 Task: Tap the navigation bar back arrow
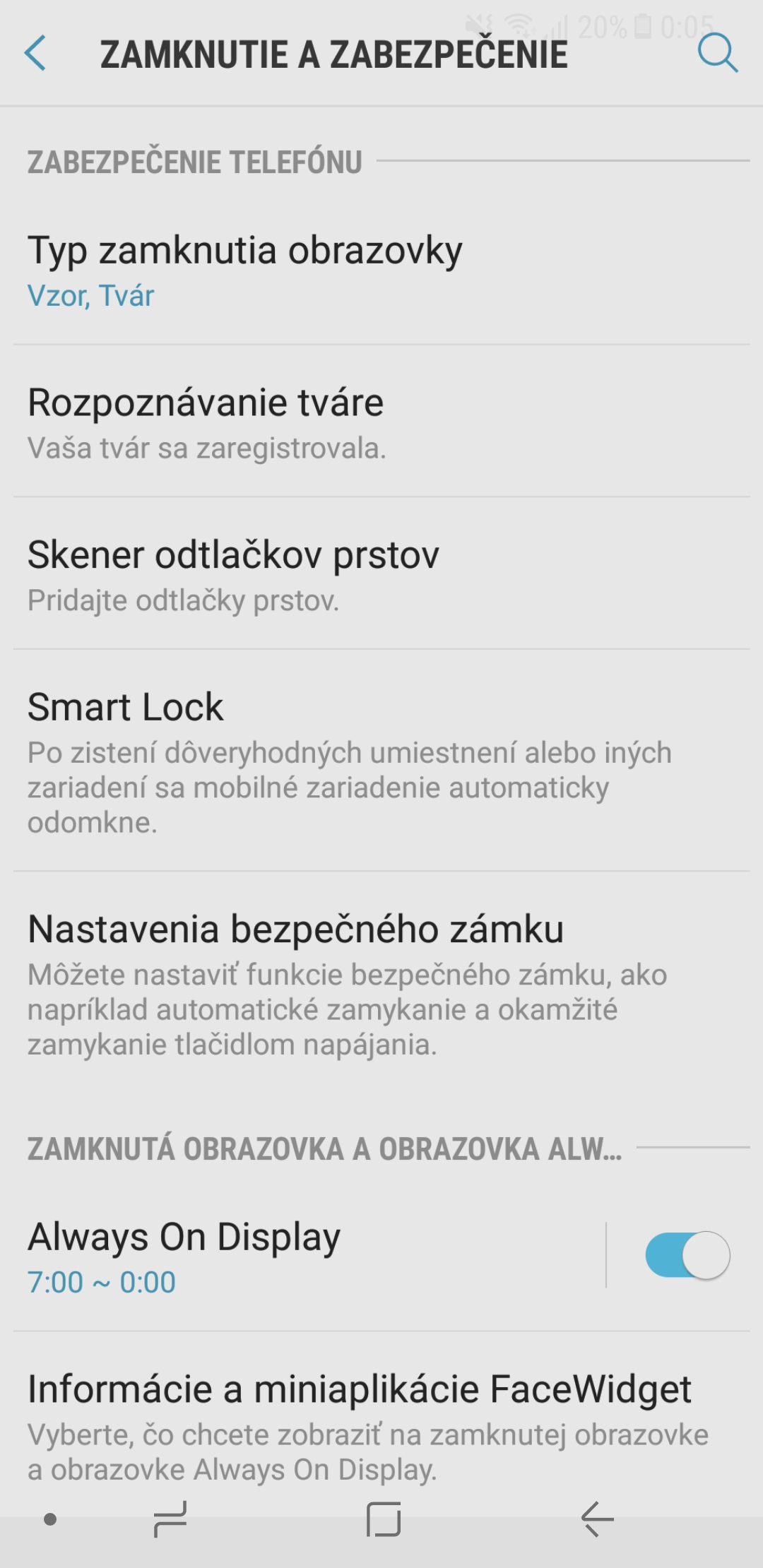click(x=597, y=1519)
